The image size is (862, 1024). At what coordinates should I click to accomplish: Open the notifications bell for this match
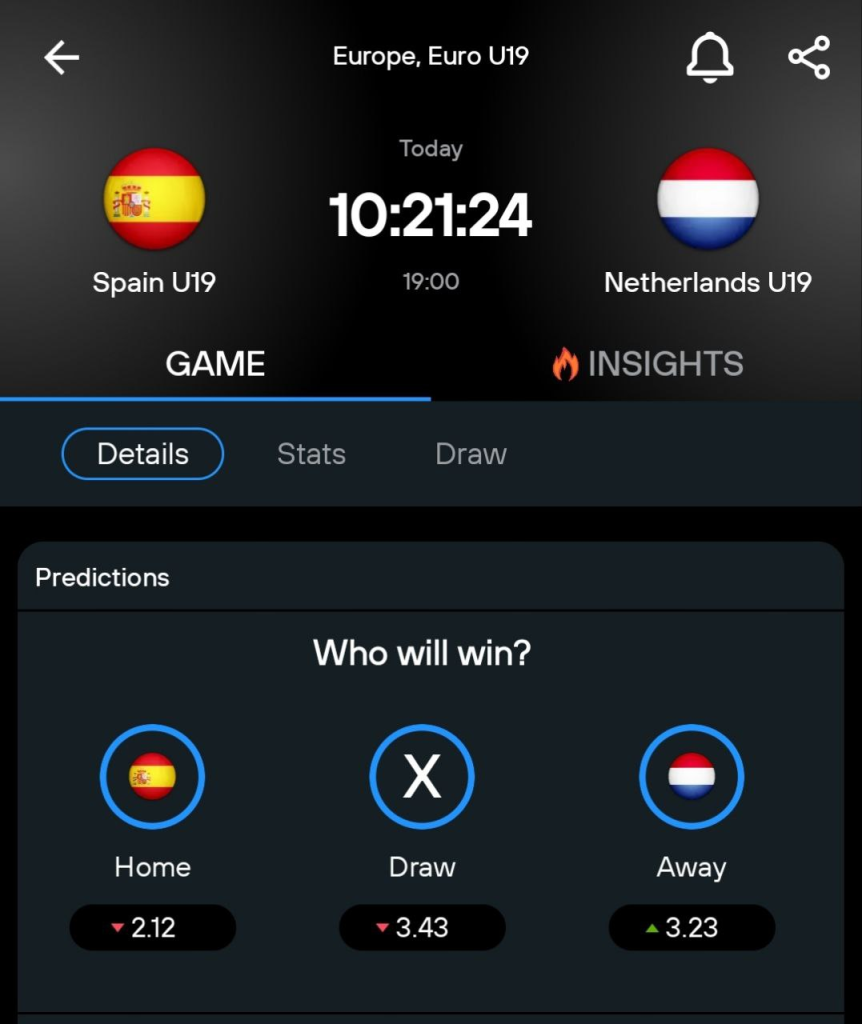(709, 57)
